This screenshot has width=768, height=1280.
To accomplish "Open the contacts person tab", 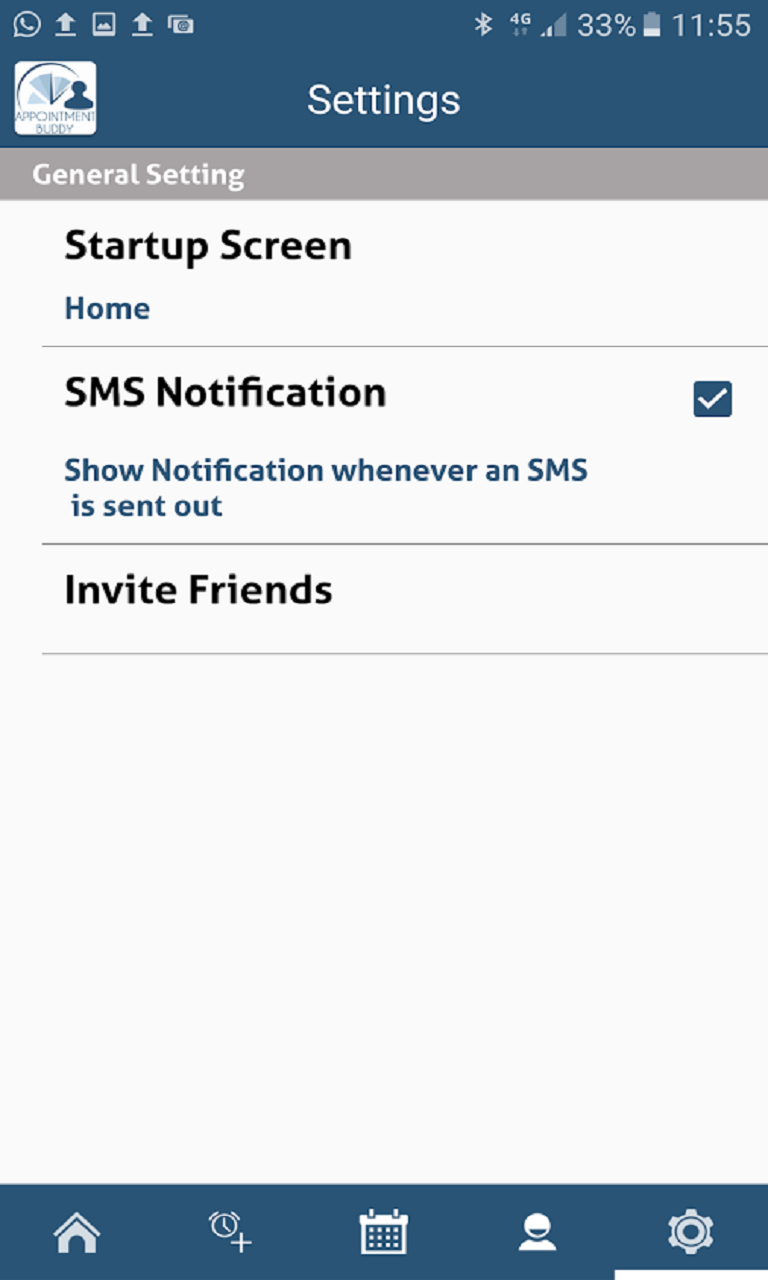I will (537, 1231).
